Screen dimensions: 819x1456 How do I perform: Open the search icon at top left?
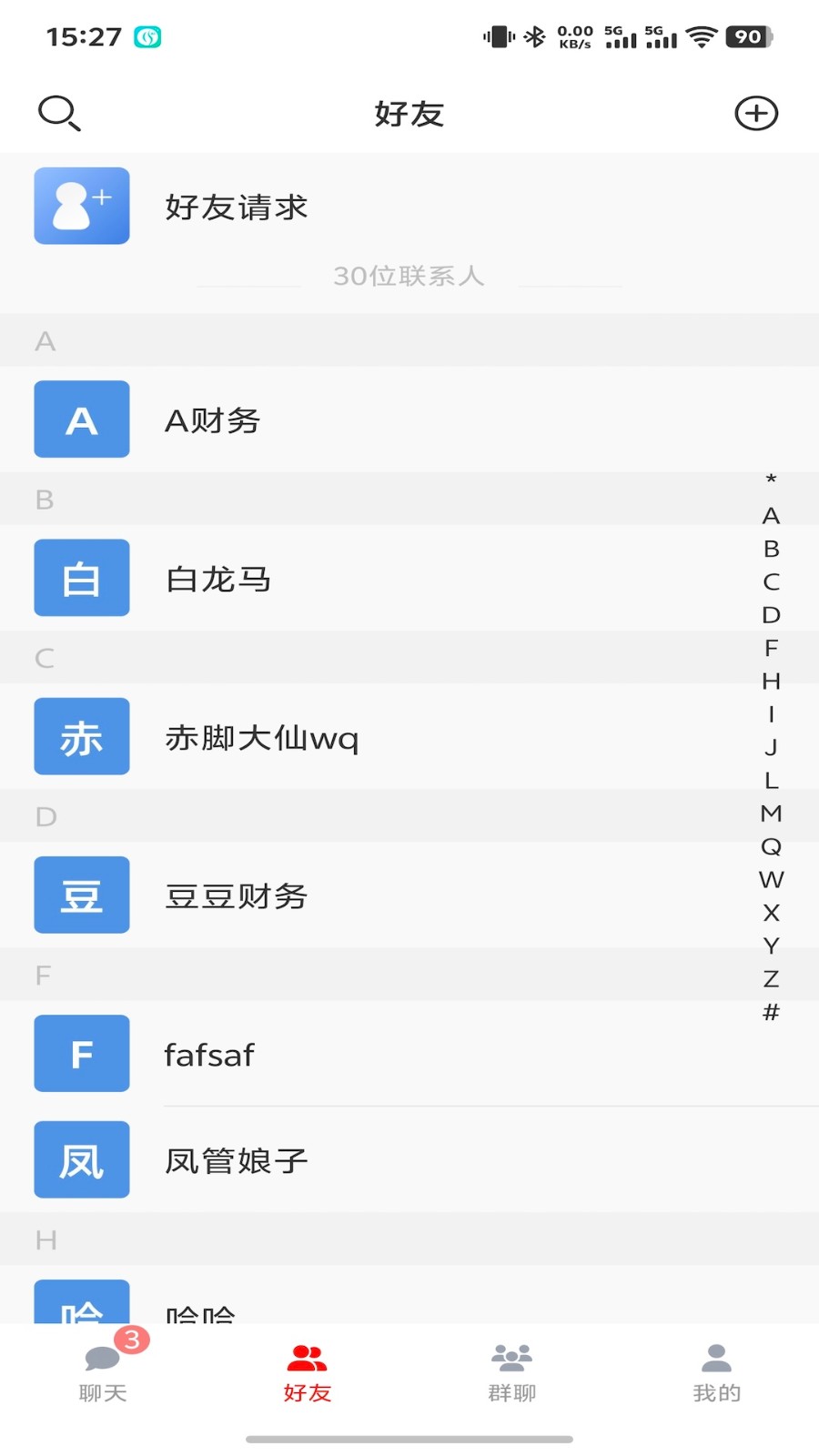58,114
